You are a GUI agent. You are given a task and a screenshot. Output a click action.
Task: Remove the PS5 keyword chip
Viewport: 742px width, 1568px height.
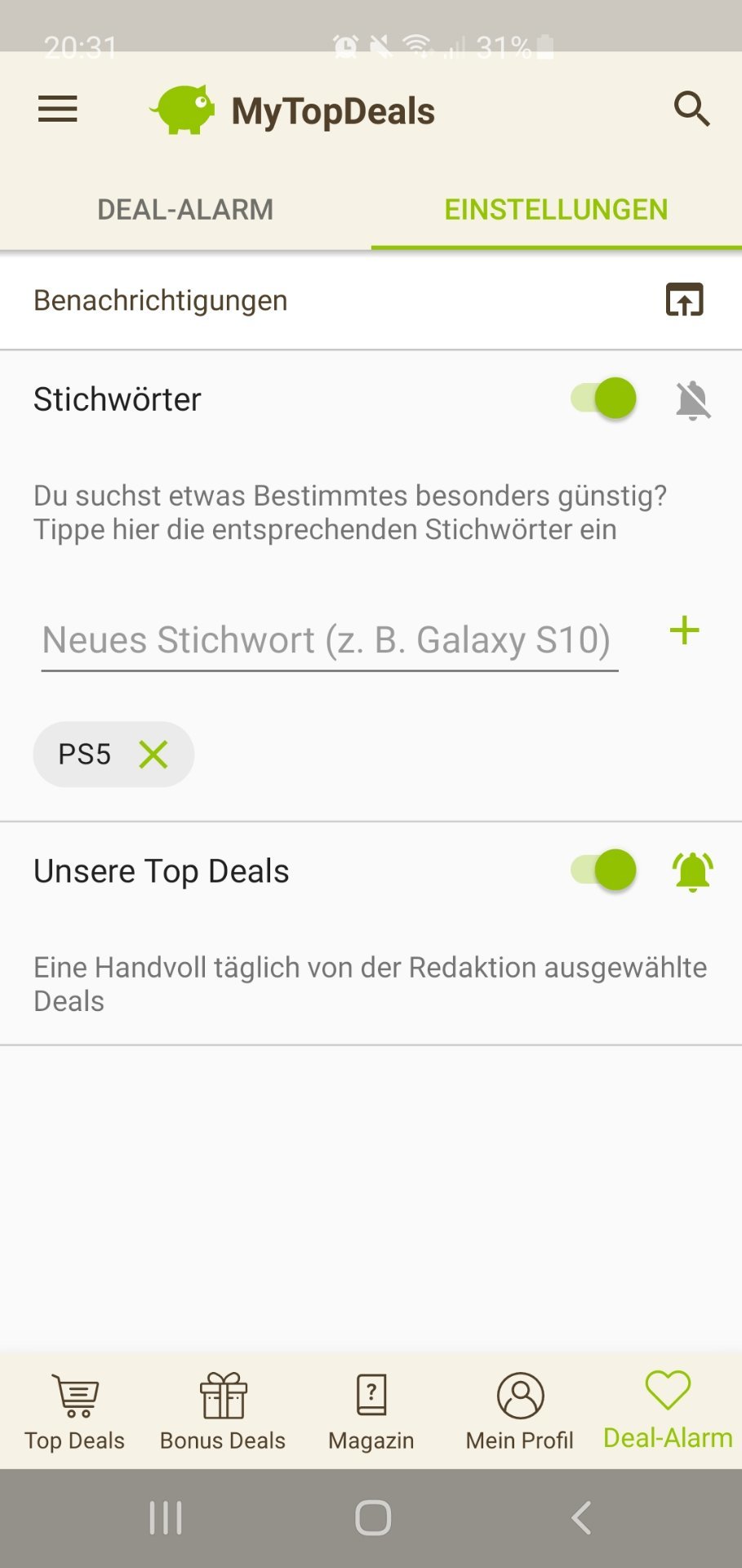153,755
